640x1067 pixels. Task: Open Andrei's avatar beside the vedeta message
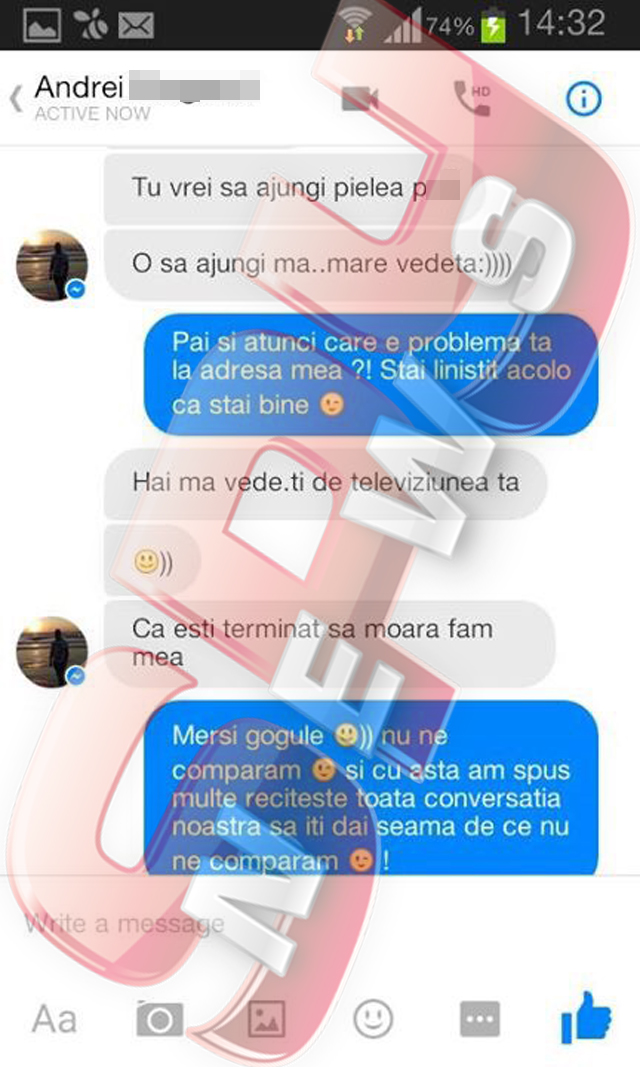(x=52, y=265)
